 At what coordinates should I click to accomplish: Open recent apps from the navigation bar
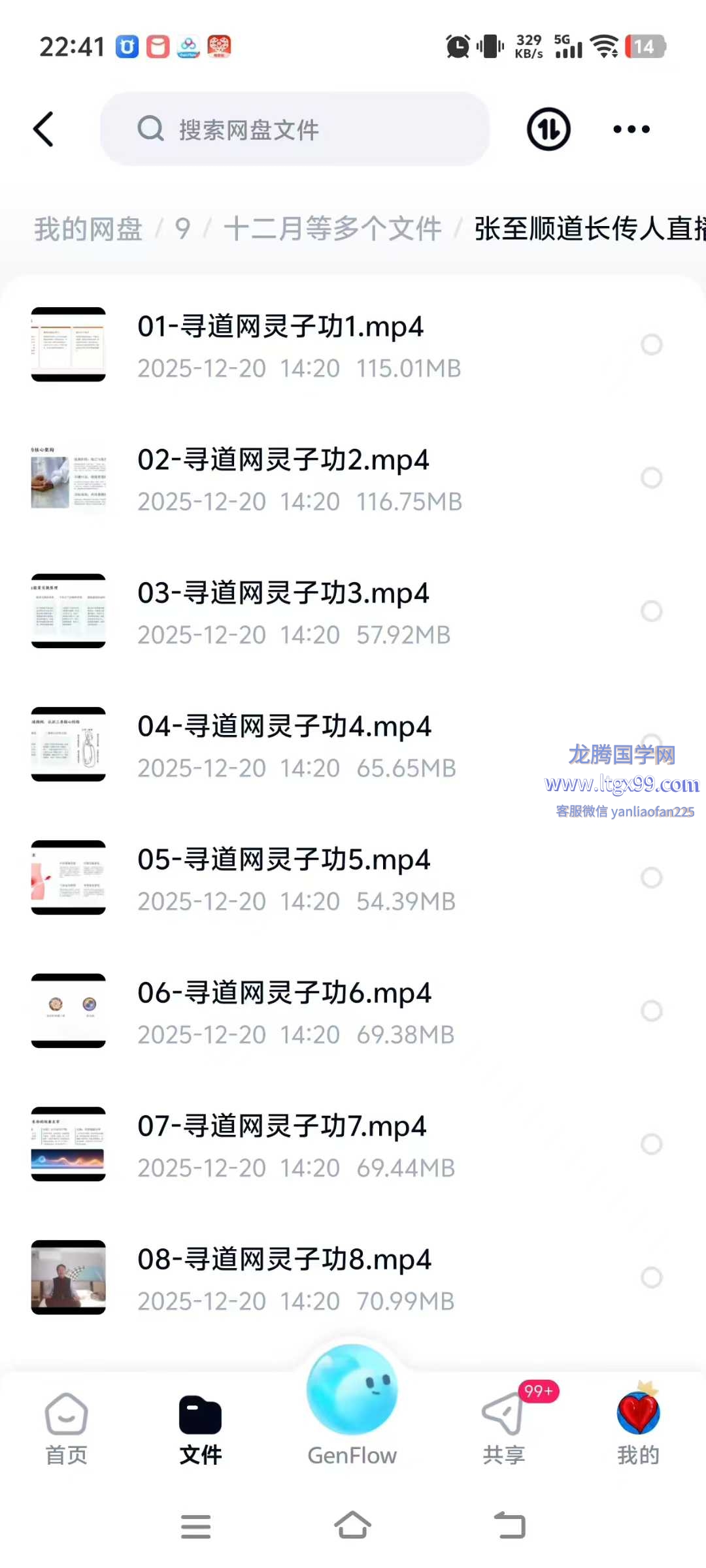point(195,1526)
